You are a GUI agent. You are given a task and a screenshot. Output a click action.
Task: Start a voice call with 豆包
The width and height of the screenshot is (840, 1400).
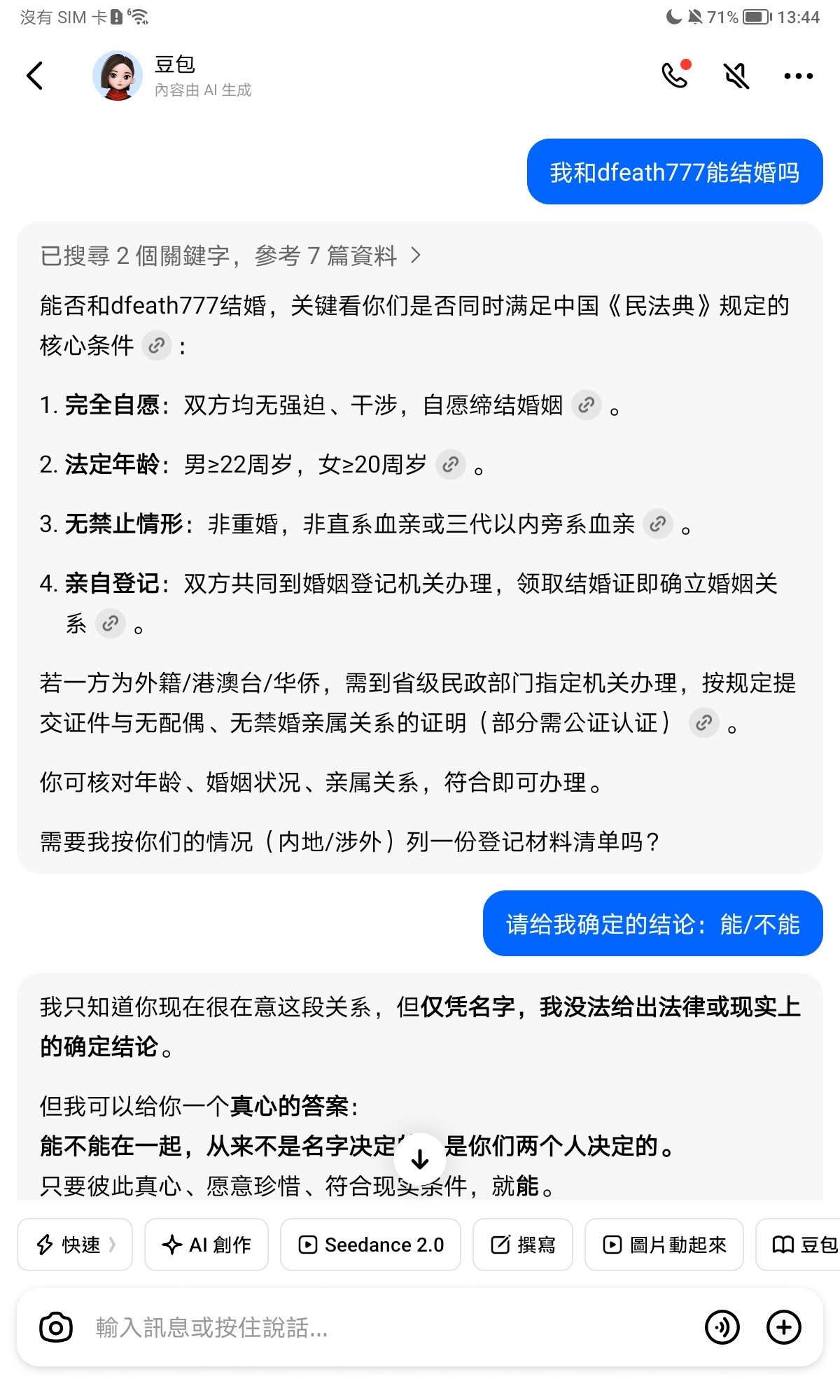tap(675, 76)
